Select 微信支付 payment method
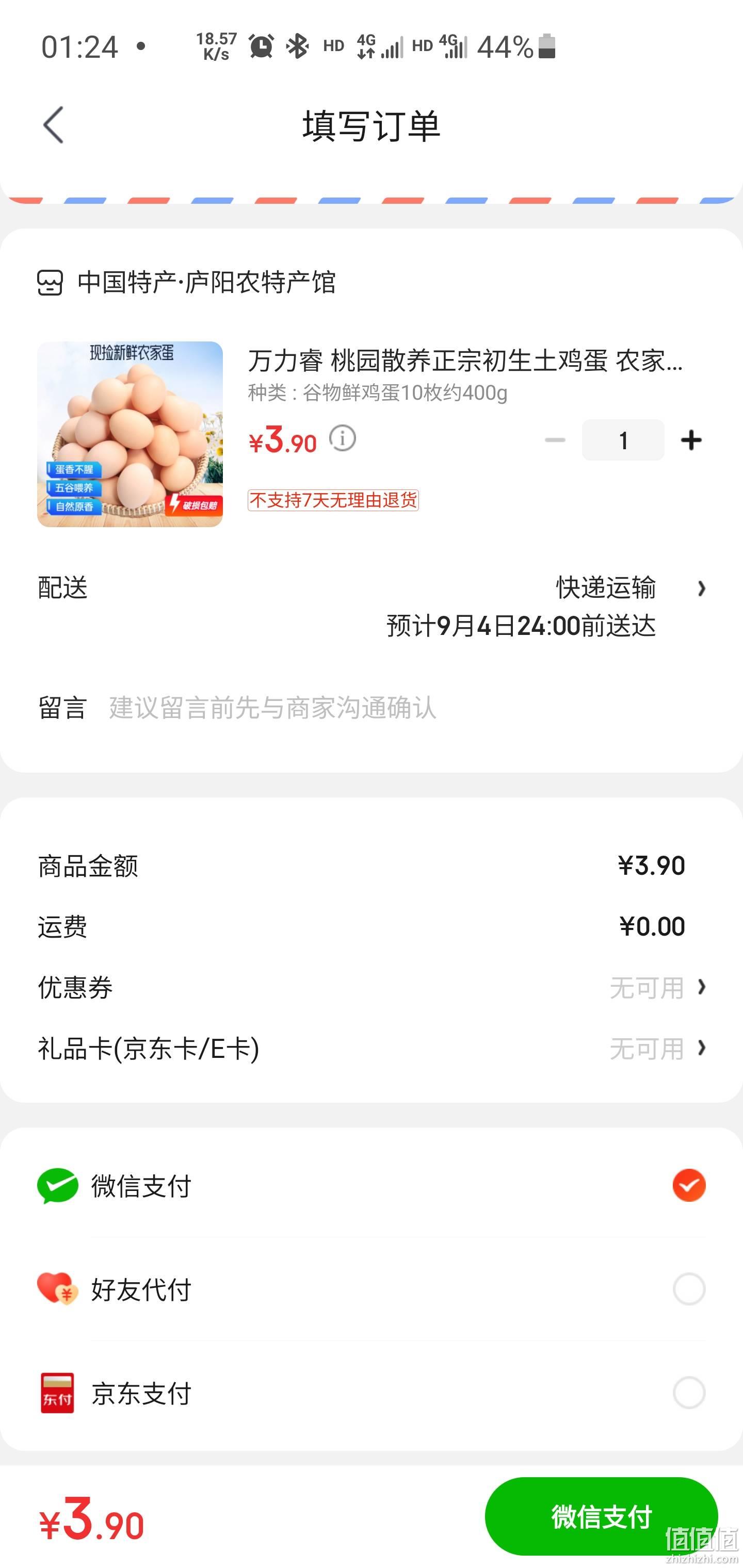Screen dimensions: 743x1568 tap(372, 1186)
